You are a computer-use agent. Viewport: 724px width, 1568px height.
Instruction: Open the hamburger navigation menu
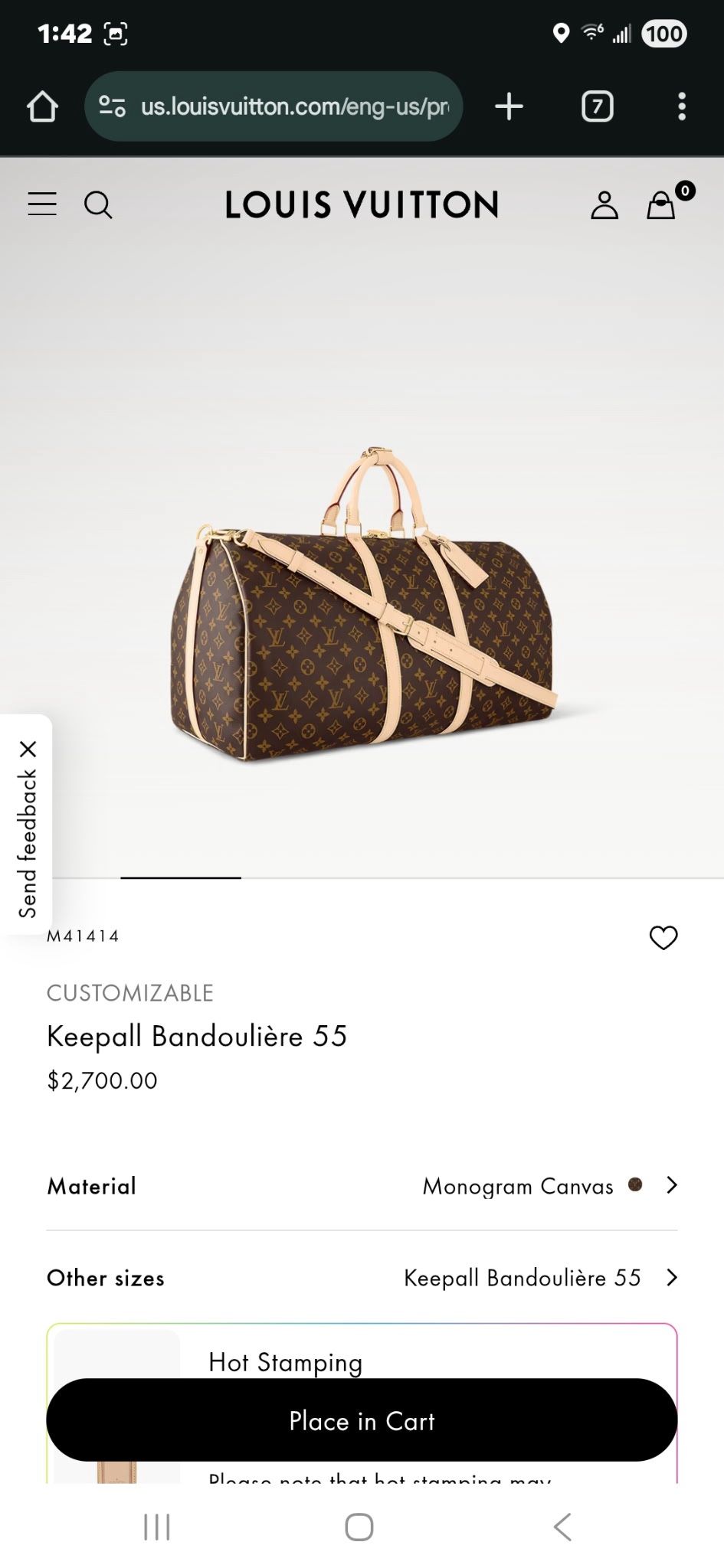(x=42, y=204)
